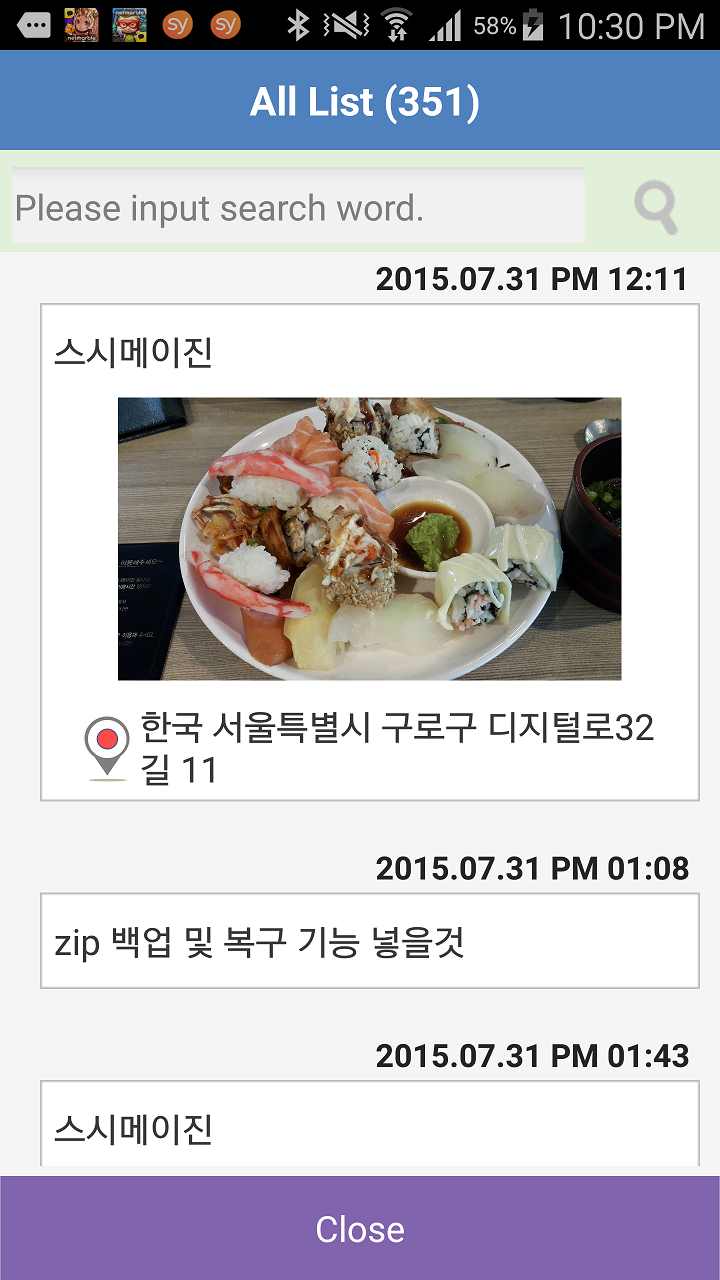Screen dimensions: 720x1280
Task: Open the 01:43 스시메이진 entry
Action: coord(369,1126)
